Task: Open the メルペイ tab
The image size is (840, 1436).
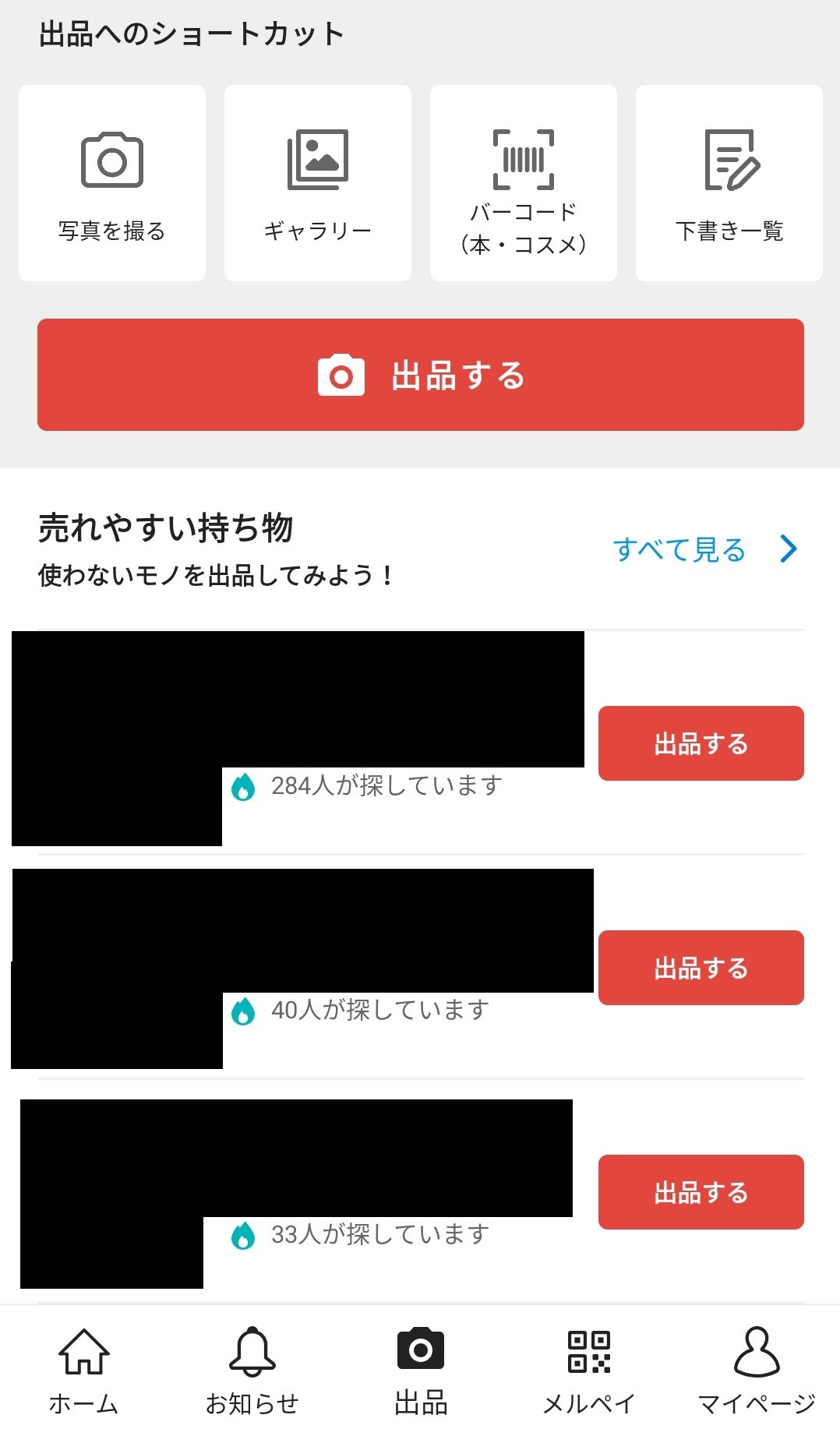Action: coord(589,1371)
